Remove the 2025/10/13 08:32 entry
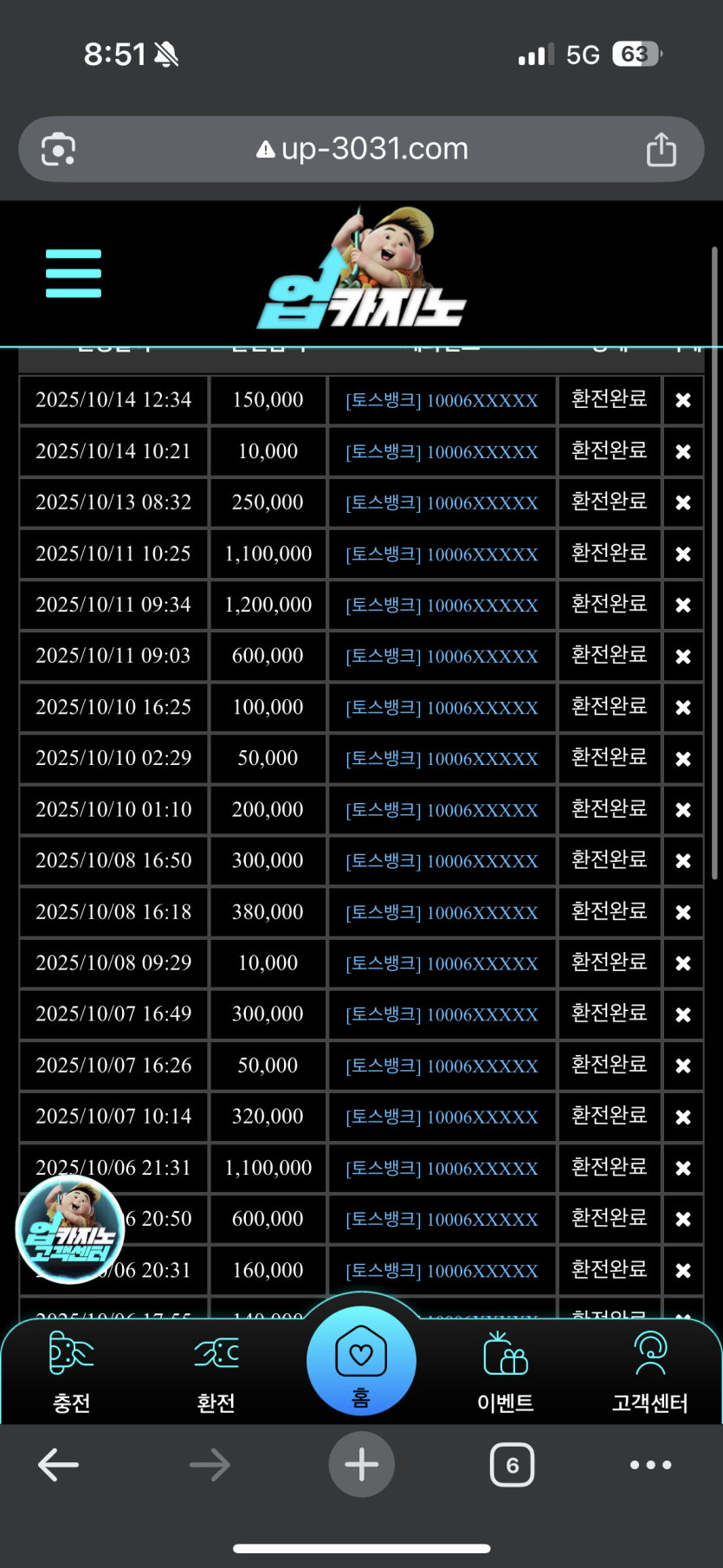The height and width of the screenshot is (1568, 723). (x=683, y=502)
